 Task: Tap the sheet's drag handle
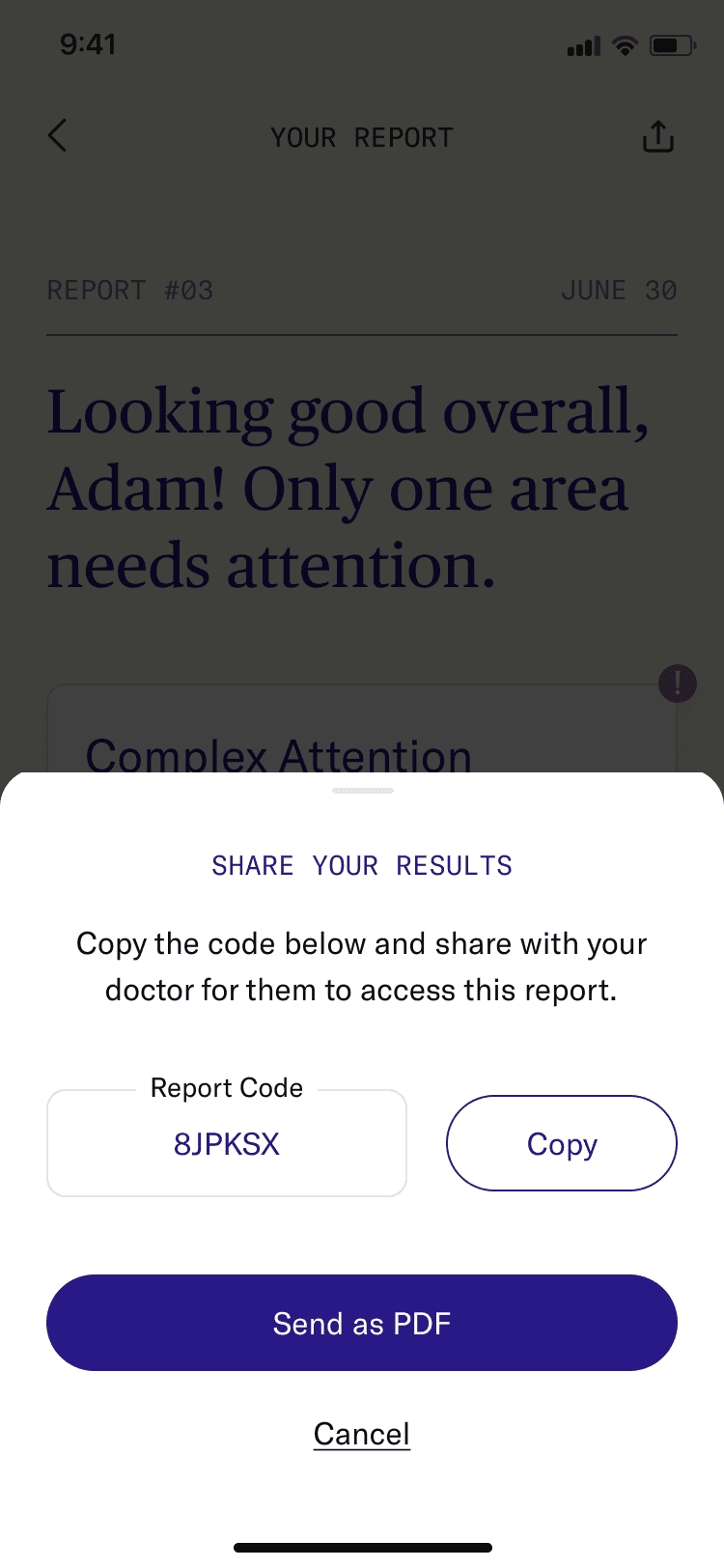[x=363, y=791]
